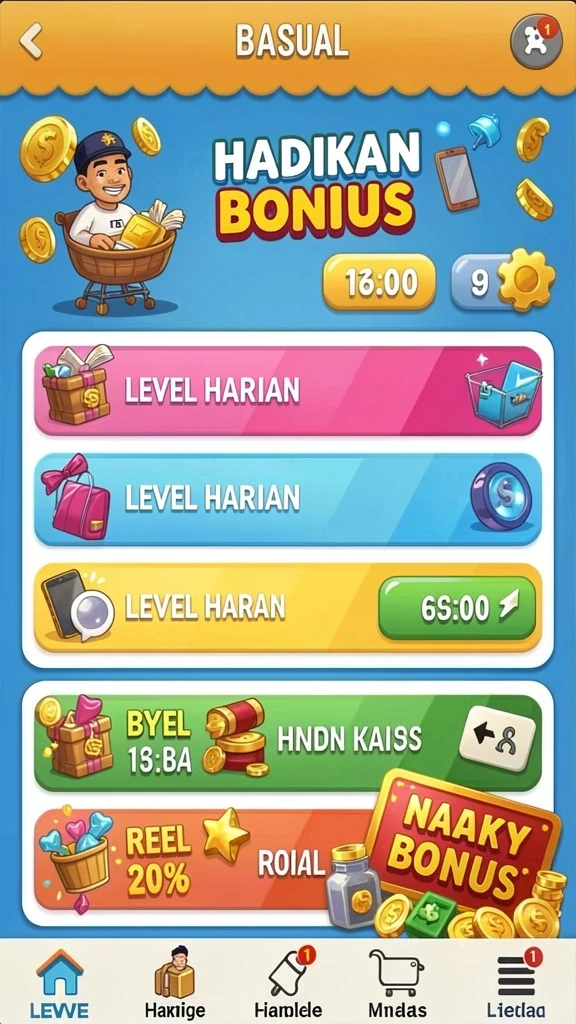
Task: Claim the red Naaky Bonus banner
Action: (464, 837)
